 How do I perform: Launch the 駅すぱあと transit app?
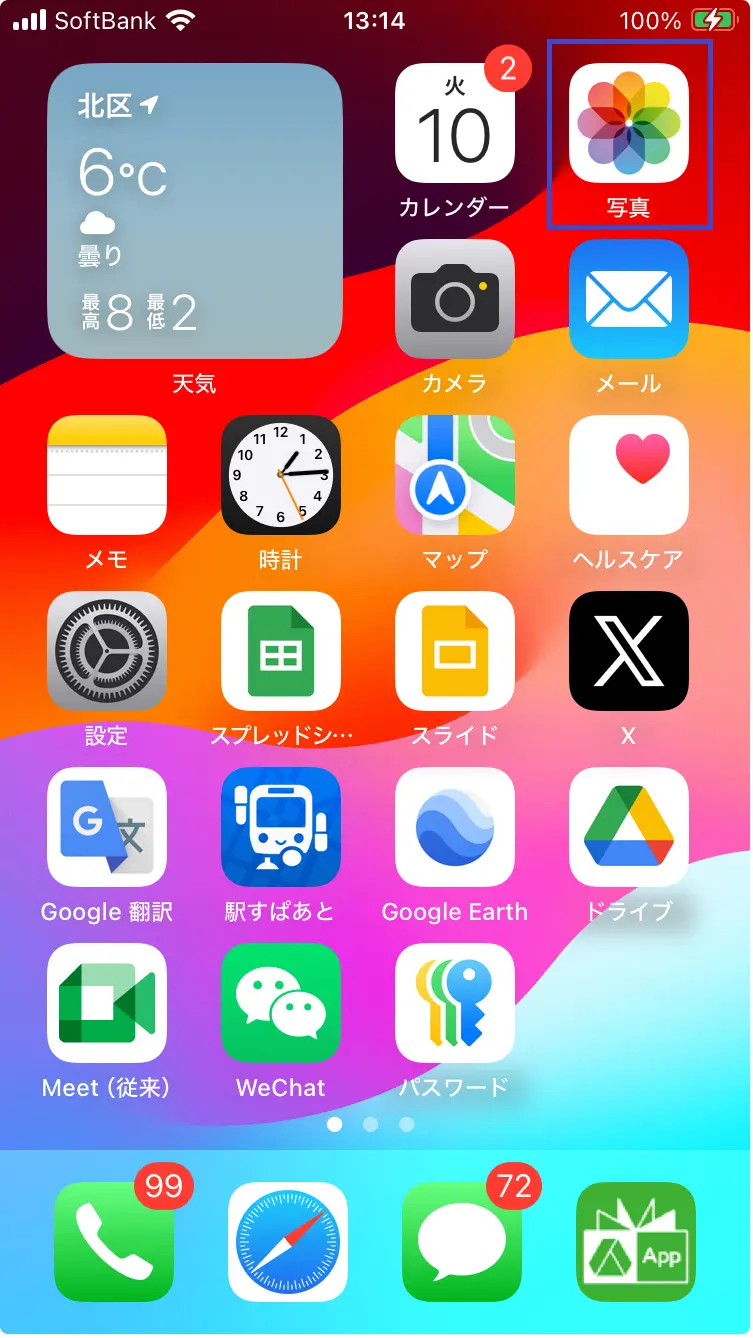point(281,827)
